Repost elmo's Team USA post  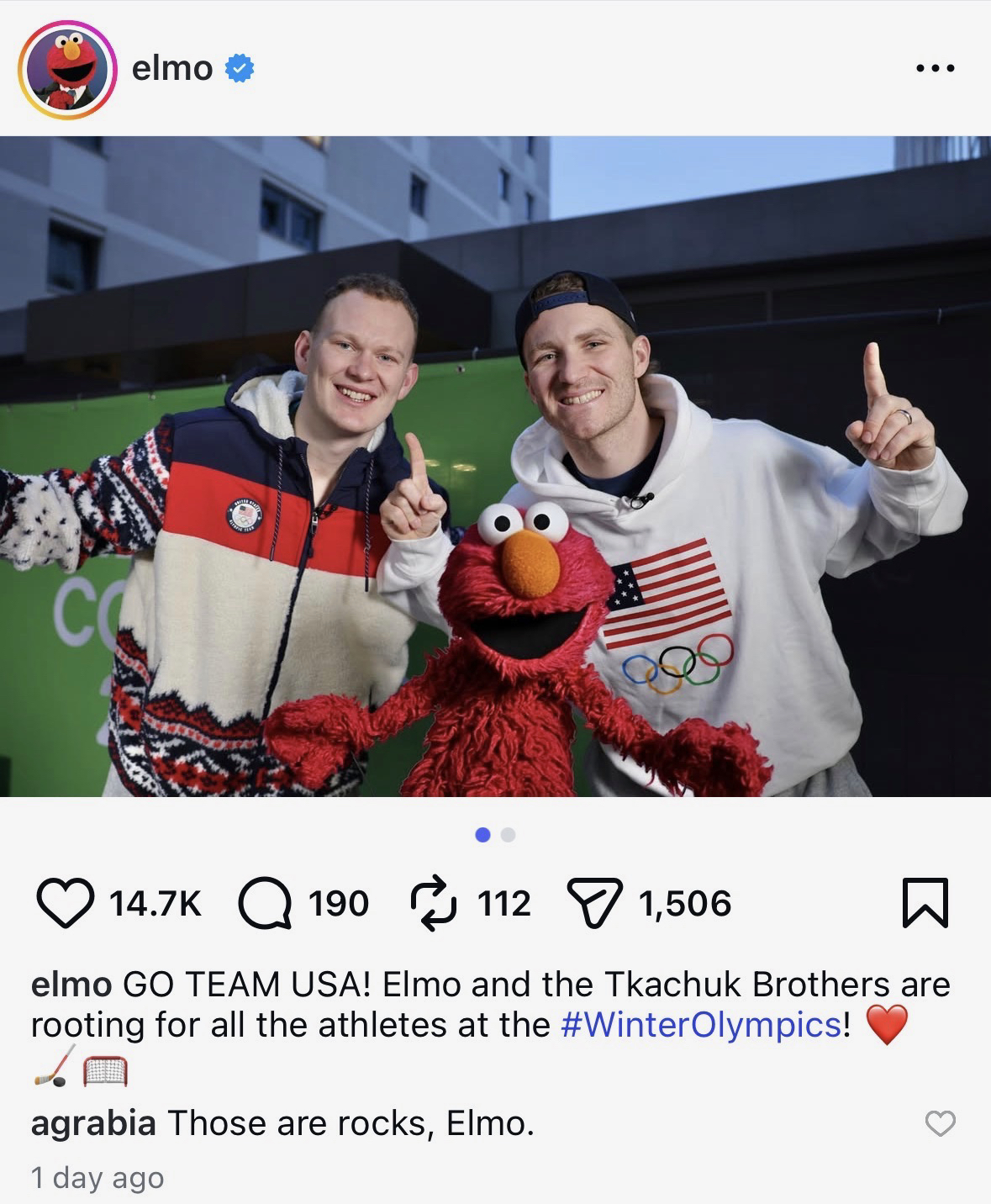tap(434, 904)
